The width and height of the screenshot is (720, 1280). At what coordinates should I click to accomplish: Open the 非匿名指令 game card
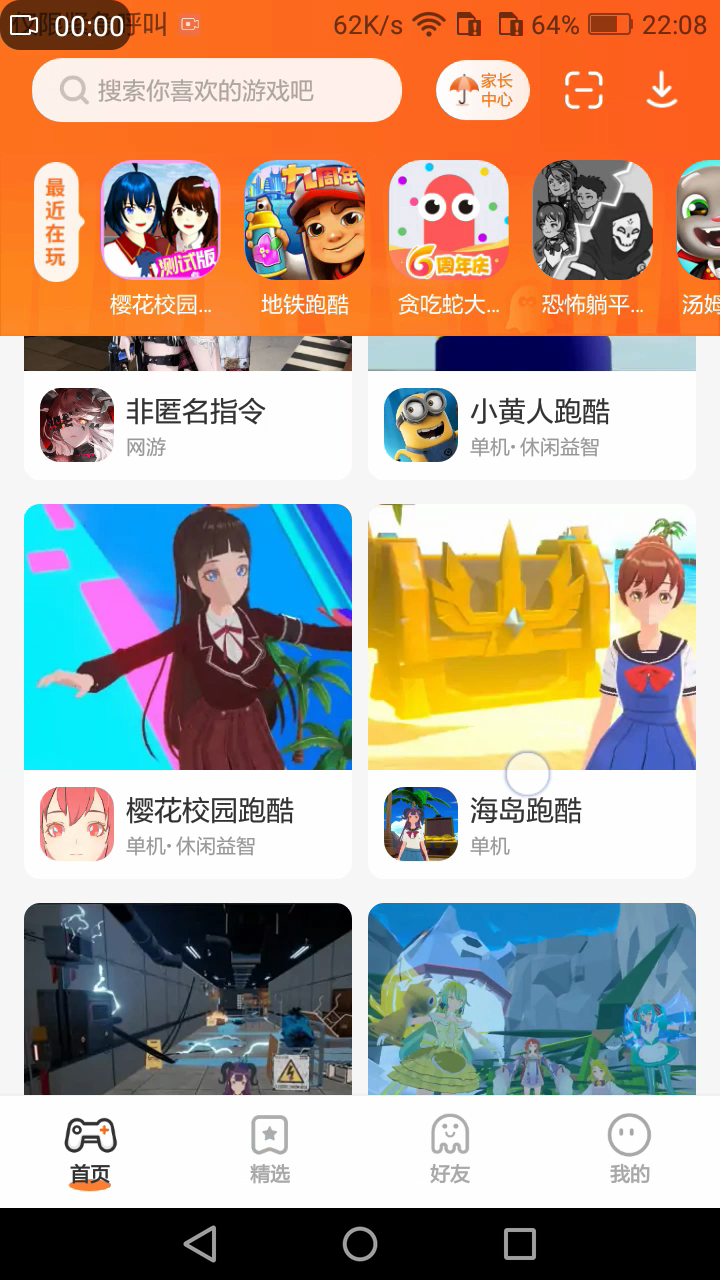coord(188,424)
